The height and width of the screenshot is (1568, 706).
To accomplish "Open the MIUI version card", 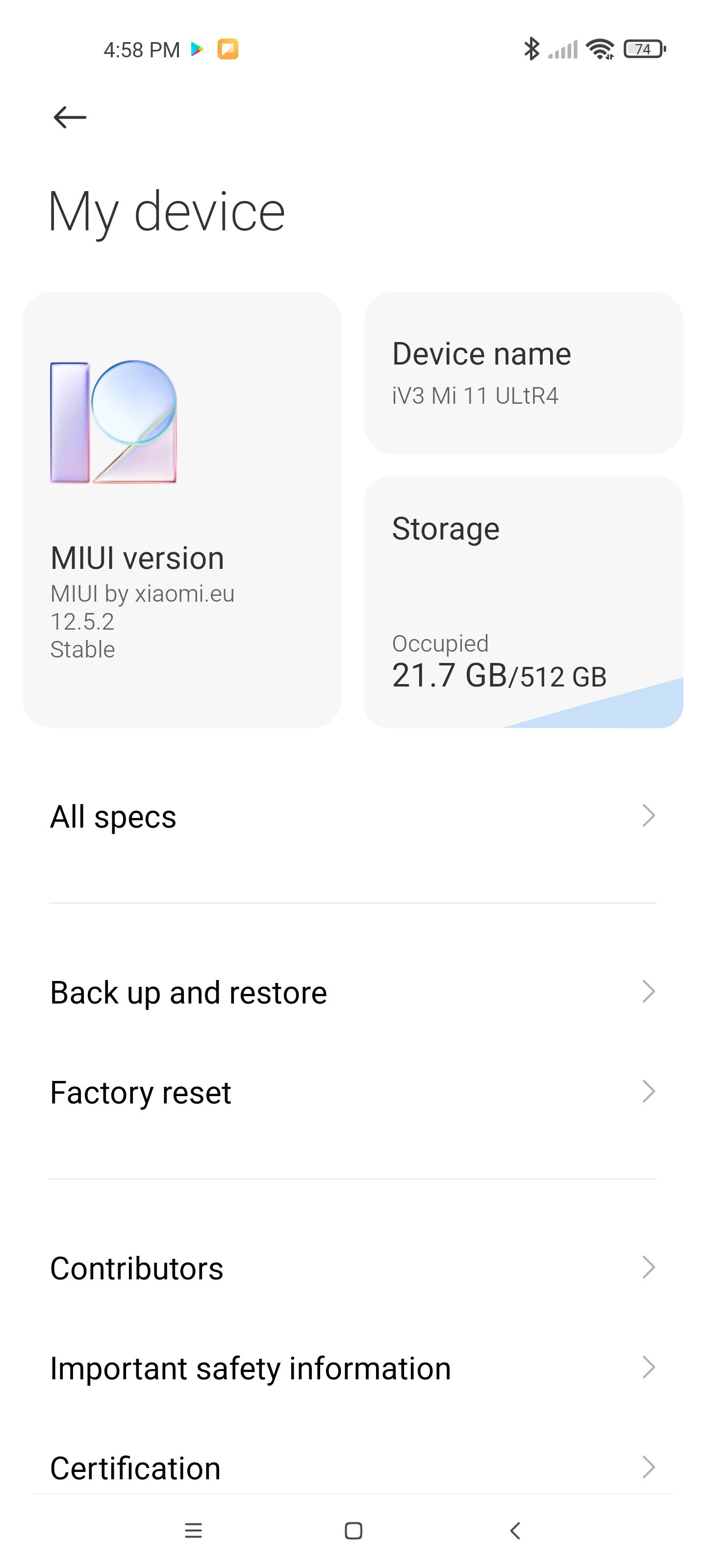I will coord(181,510).
